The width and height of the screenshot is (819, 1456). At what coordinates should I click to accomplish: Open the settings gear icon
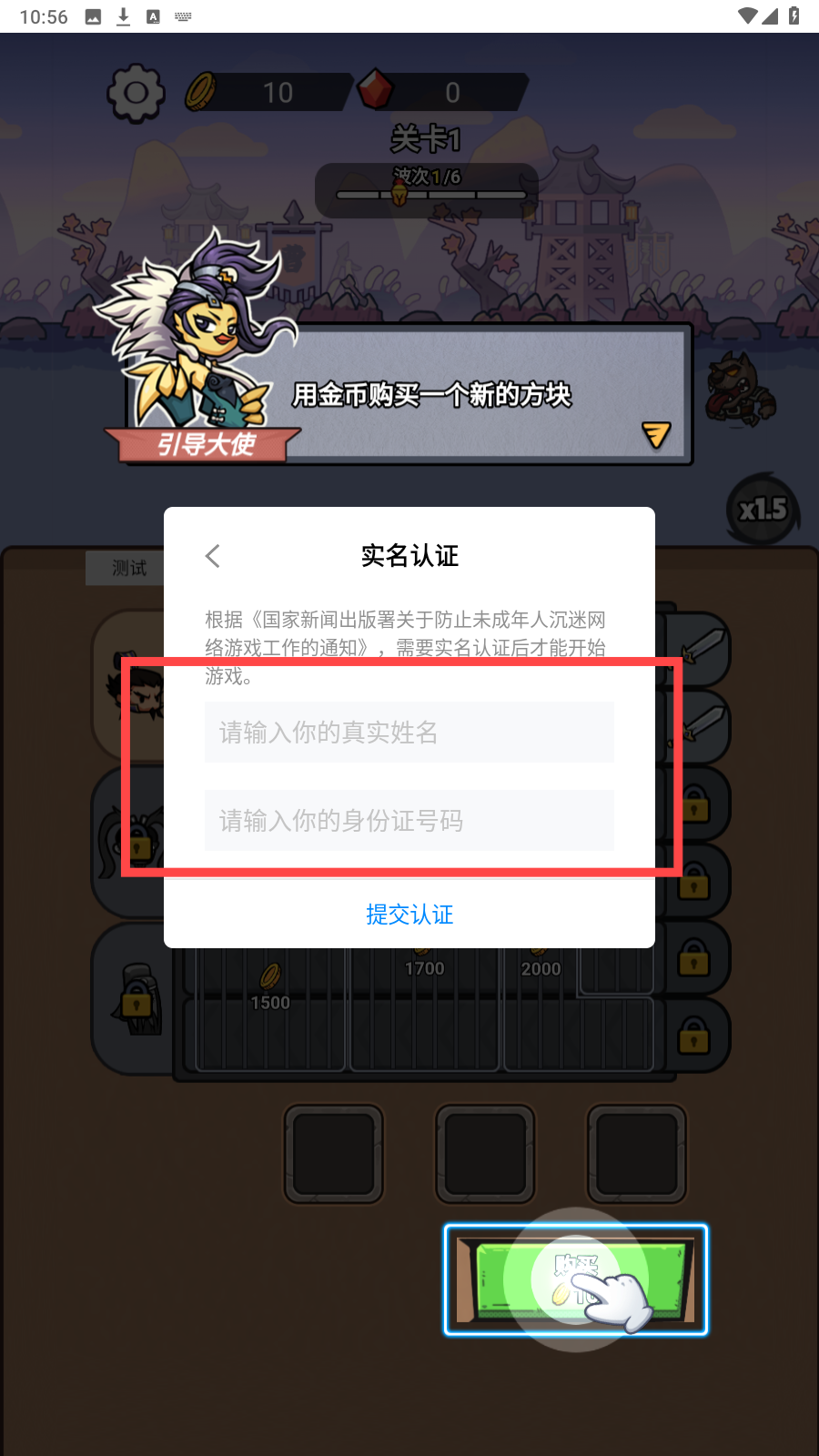click(x=136, y=93)
